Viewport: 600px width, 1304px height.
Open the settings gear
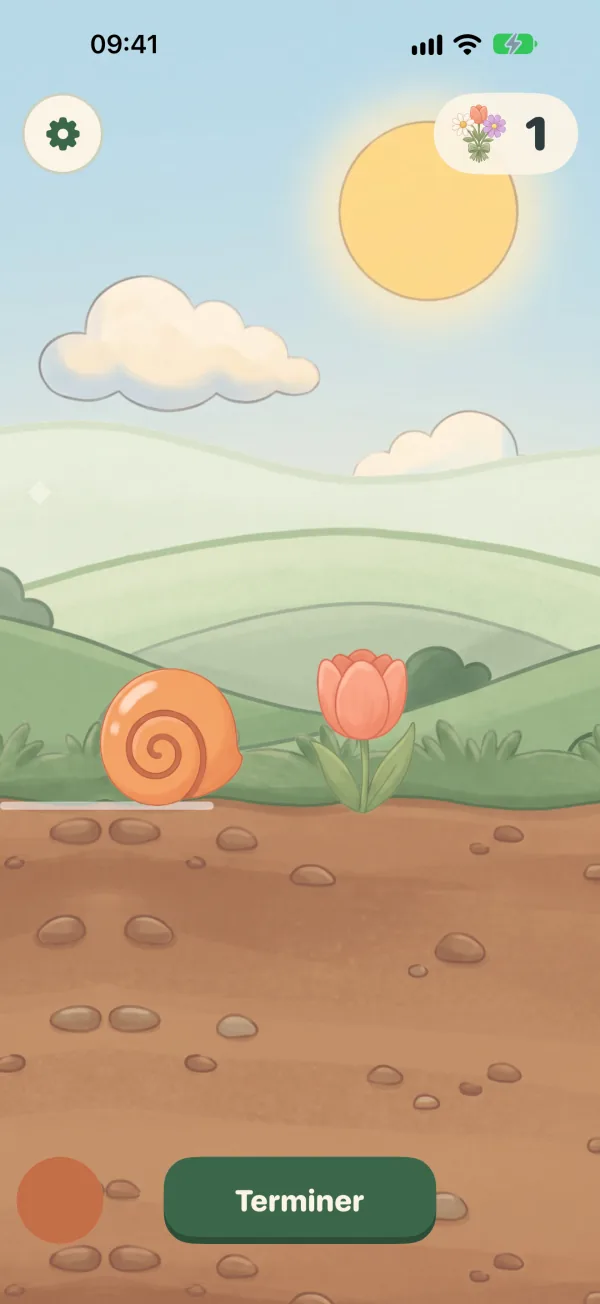63,134
